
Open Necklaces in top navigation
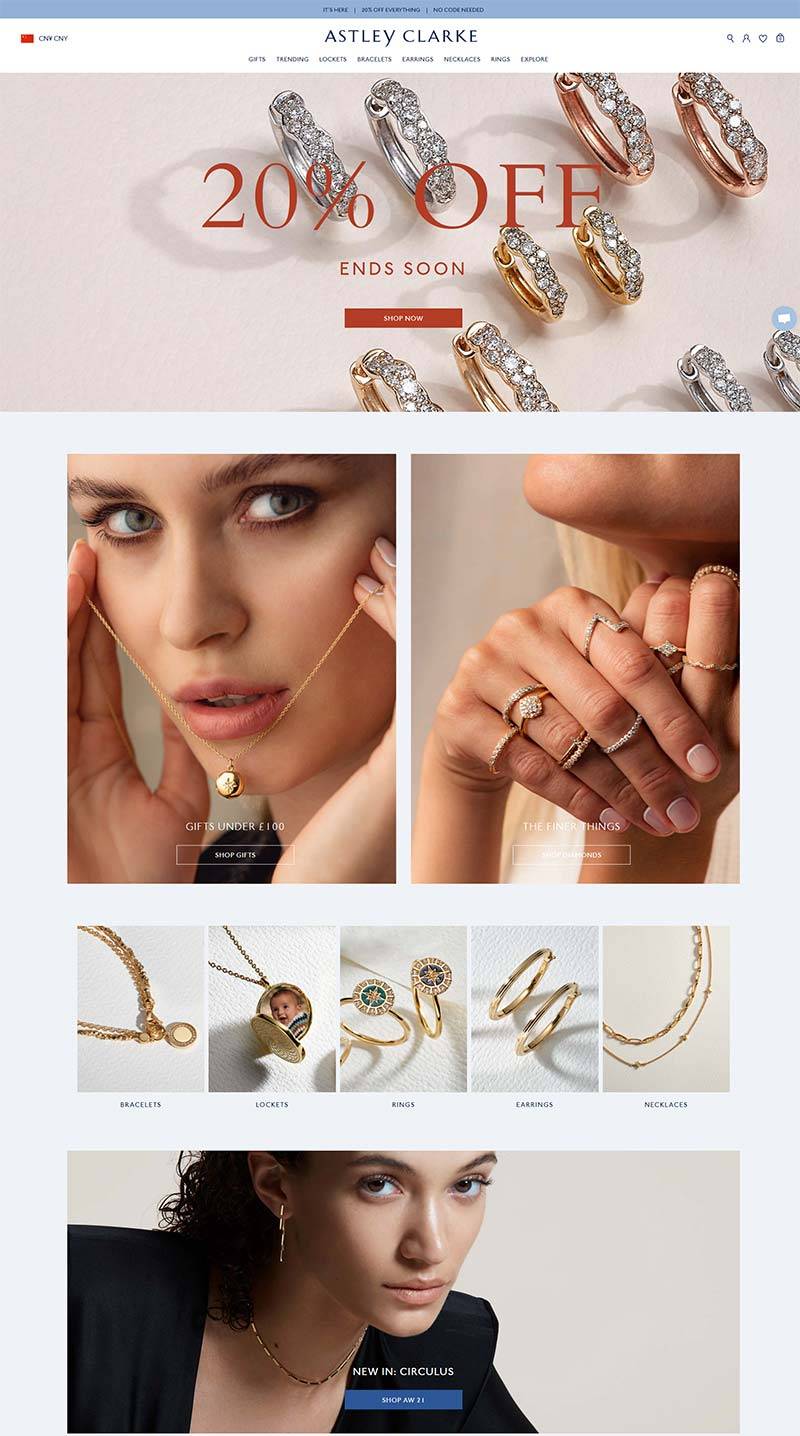(x=462, y=59)
